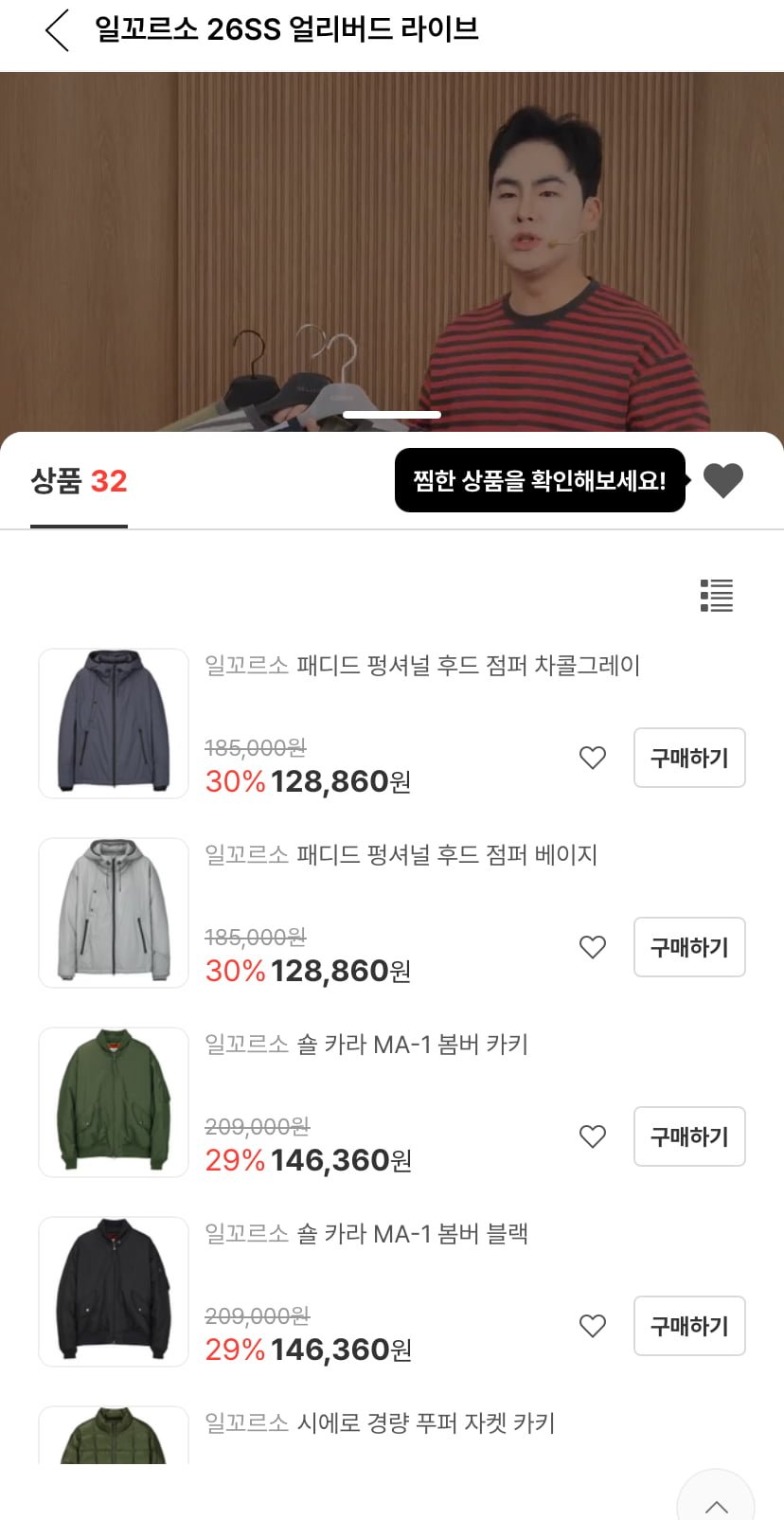Wishlist the 후드 점퍼 베이지 item
The width and height of the screenshot is (784, 1520).
pyautogui.click(x=593, y=947)
